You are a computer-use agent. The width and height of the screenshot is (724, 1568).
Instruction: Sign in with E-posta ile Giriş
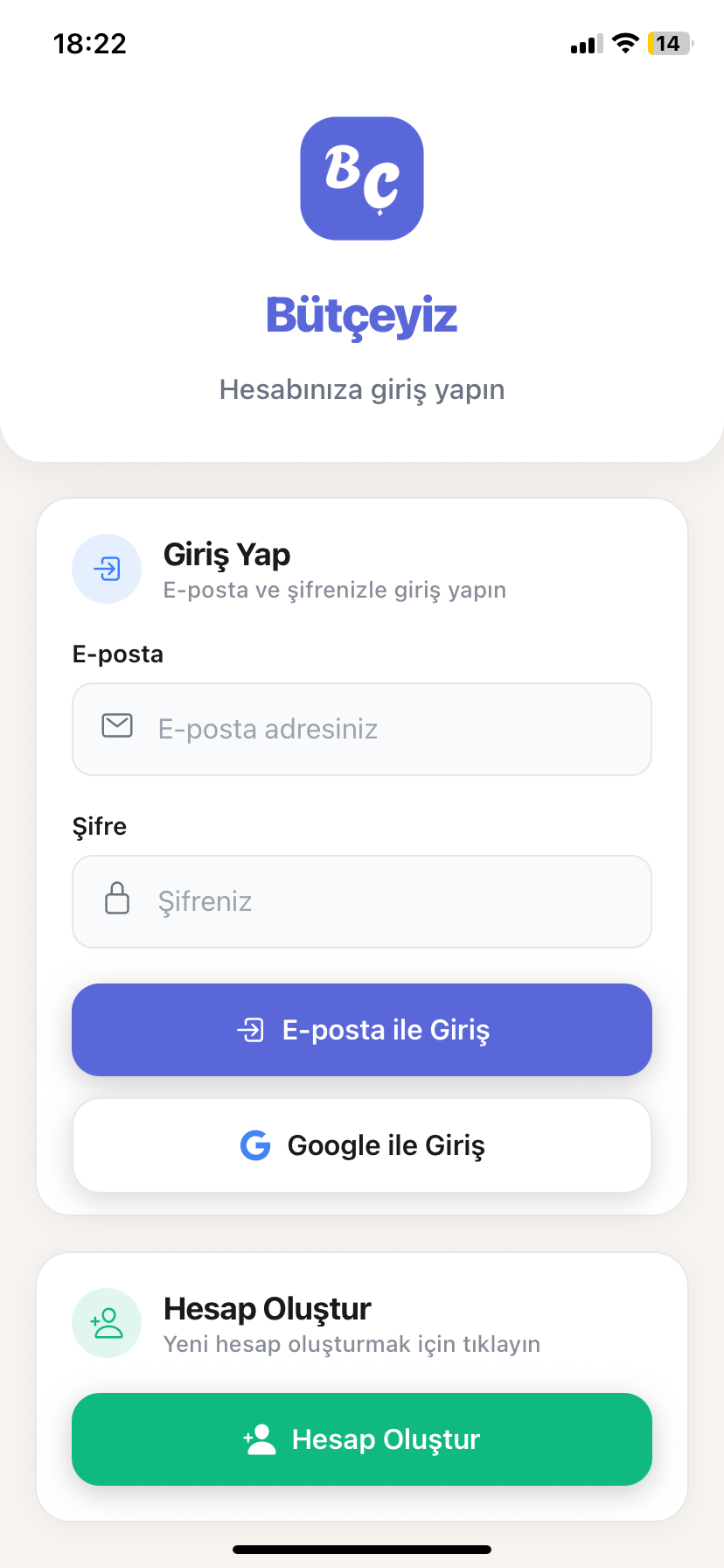[362, 1030]
